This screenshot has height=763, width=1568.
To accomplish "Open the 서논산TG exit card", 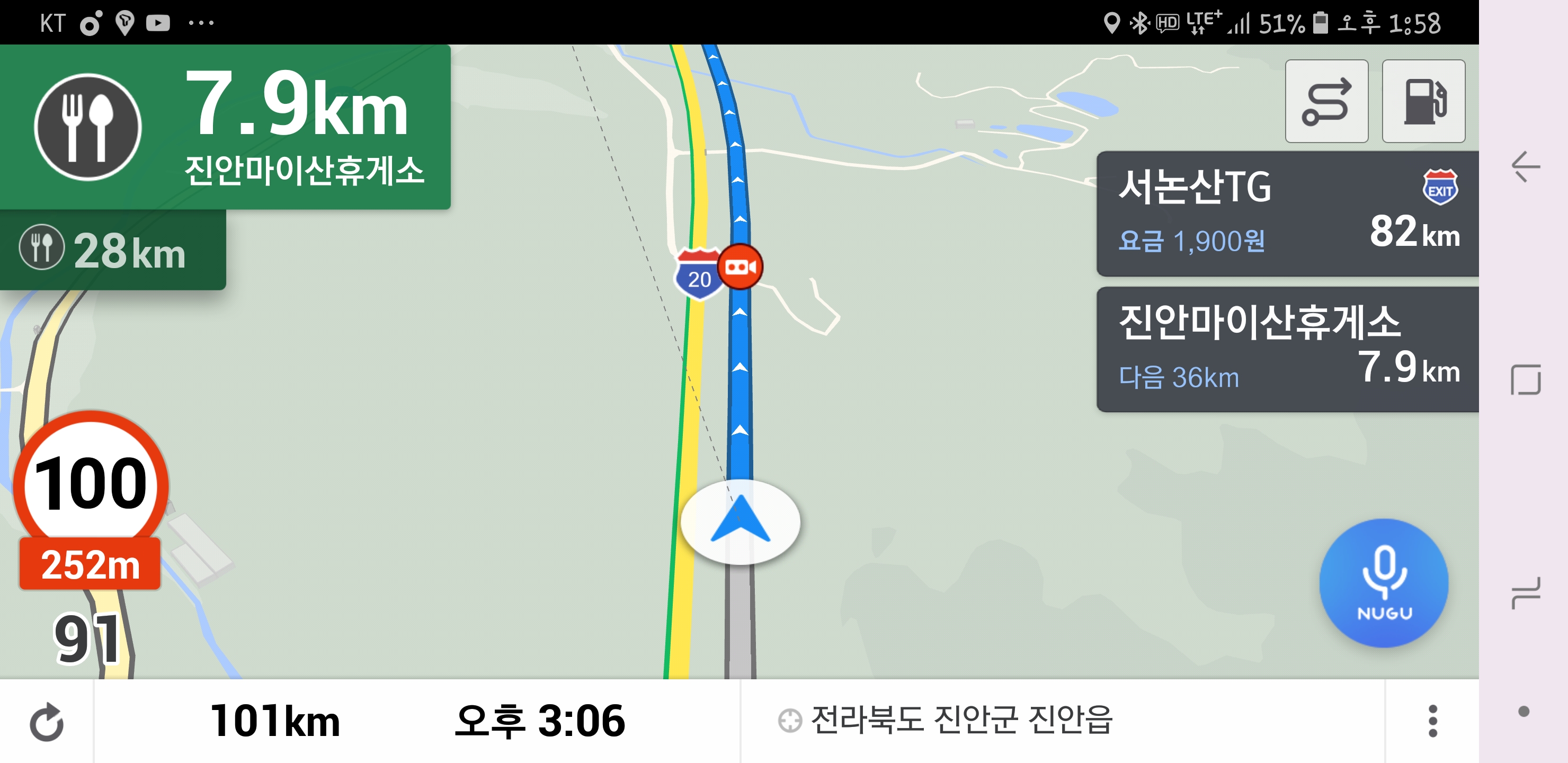I will (x=1287, y=214).
